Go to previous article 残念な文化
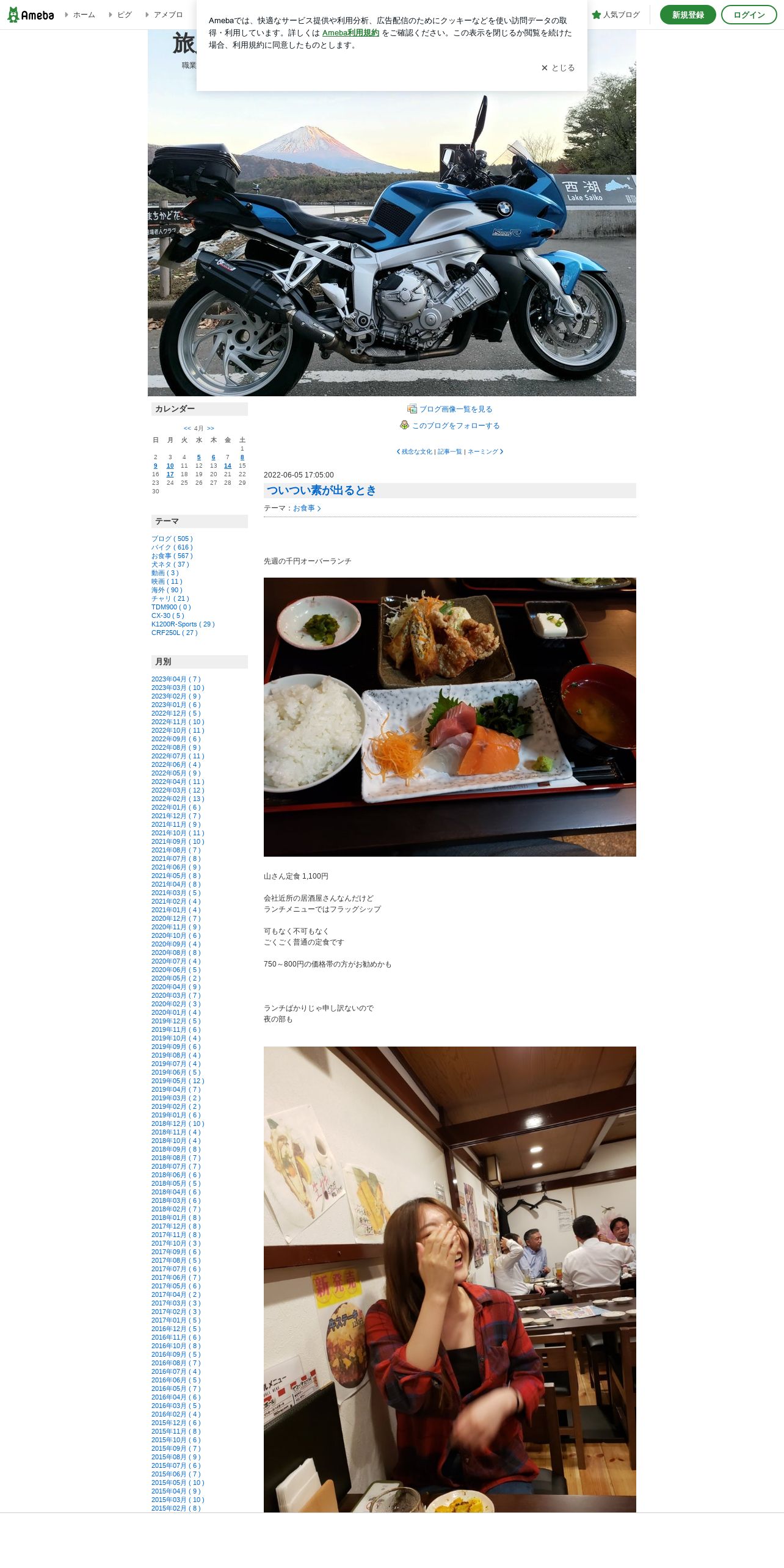Image resolution: width=784 pixels, height=1568 pixels. point(415,452)
